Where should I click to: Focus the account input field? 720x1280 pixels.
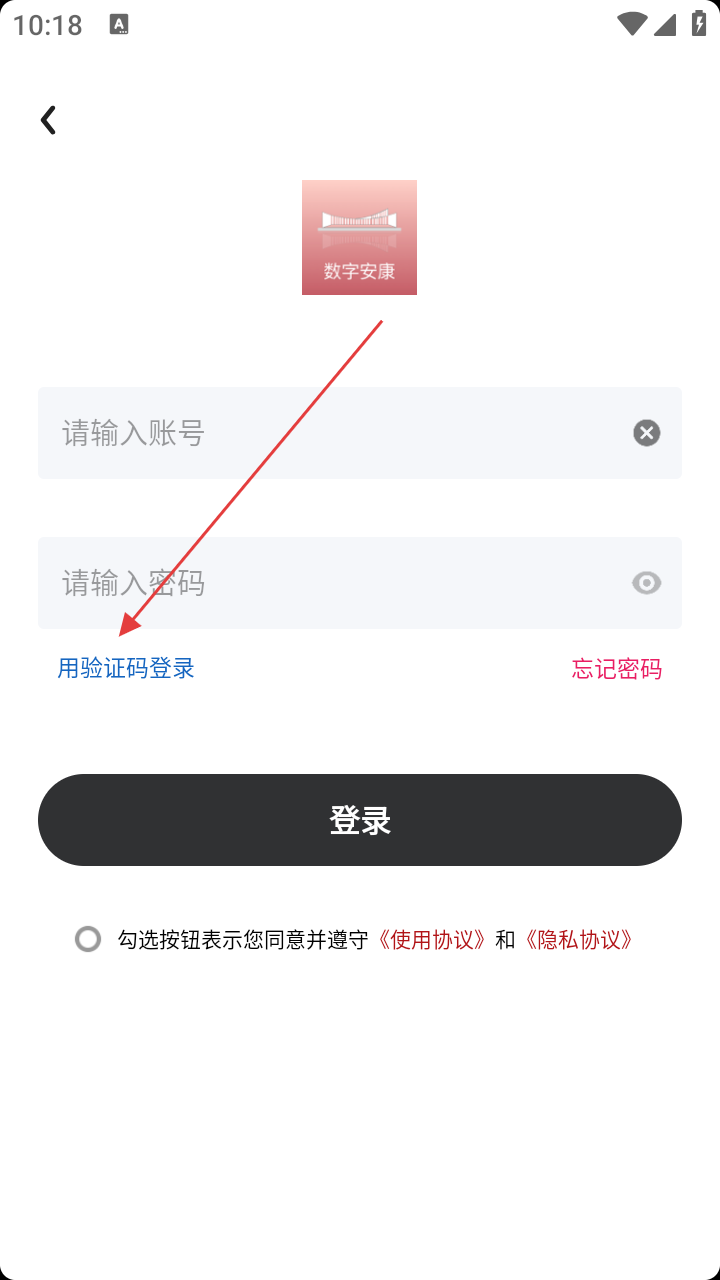tap(360, 433)
